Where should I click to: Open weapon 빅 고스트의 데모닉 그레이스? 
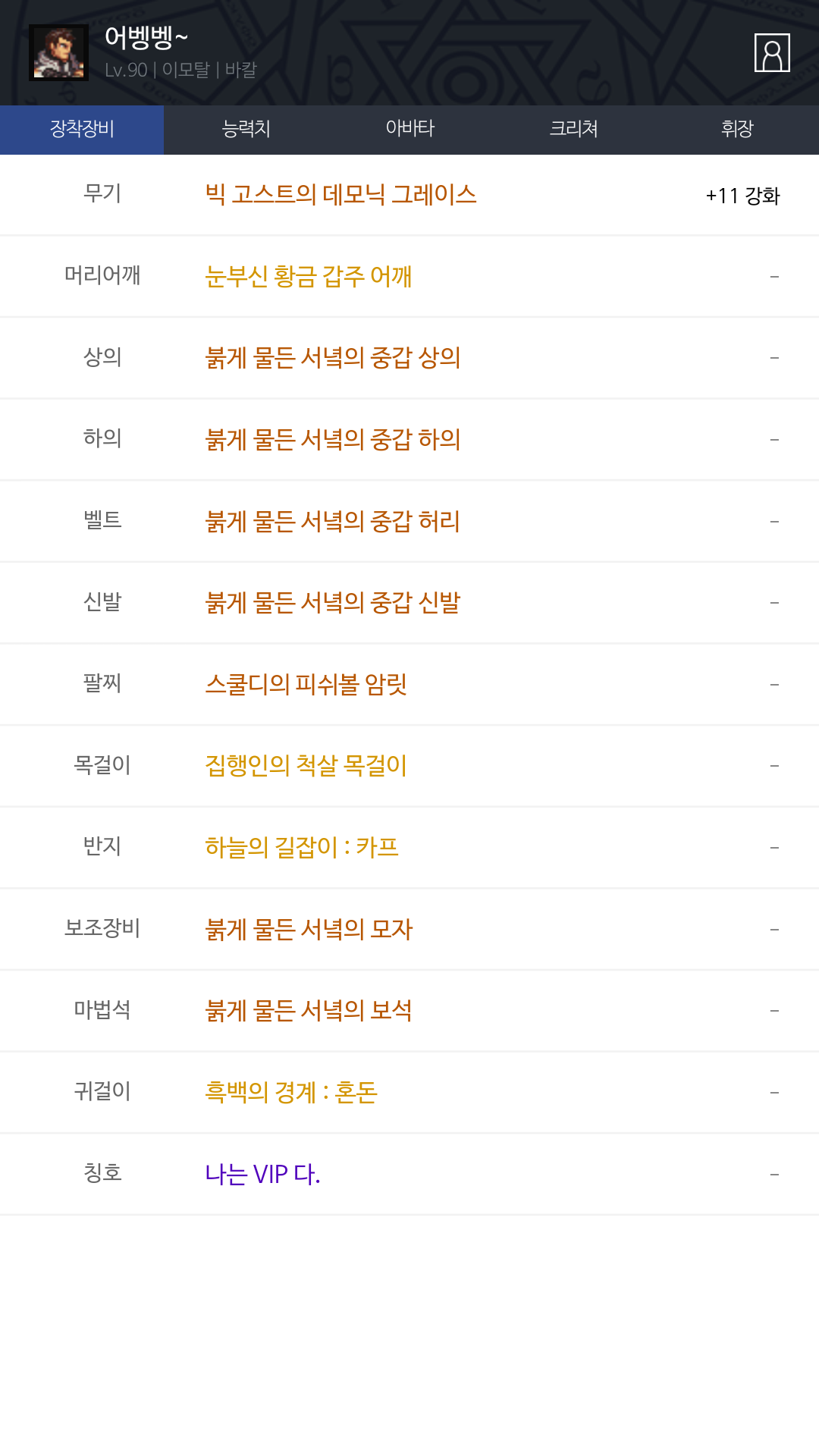coord(340,195)
